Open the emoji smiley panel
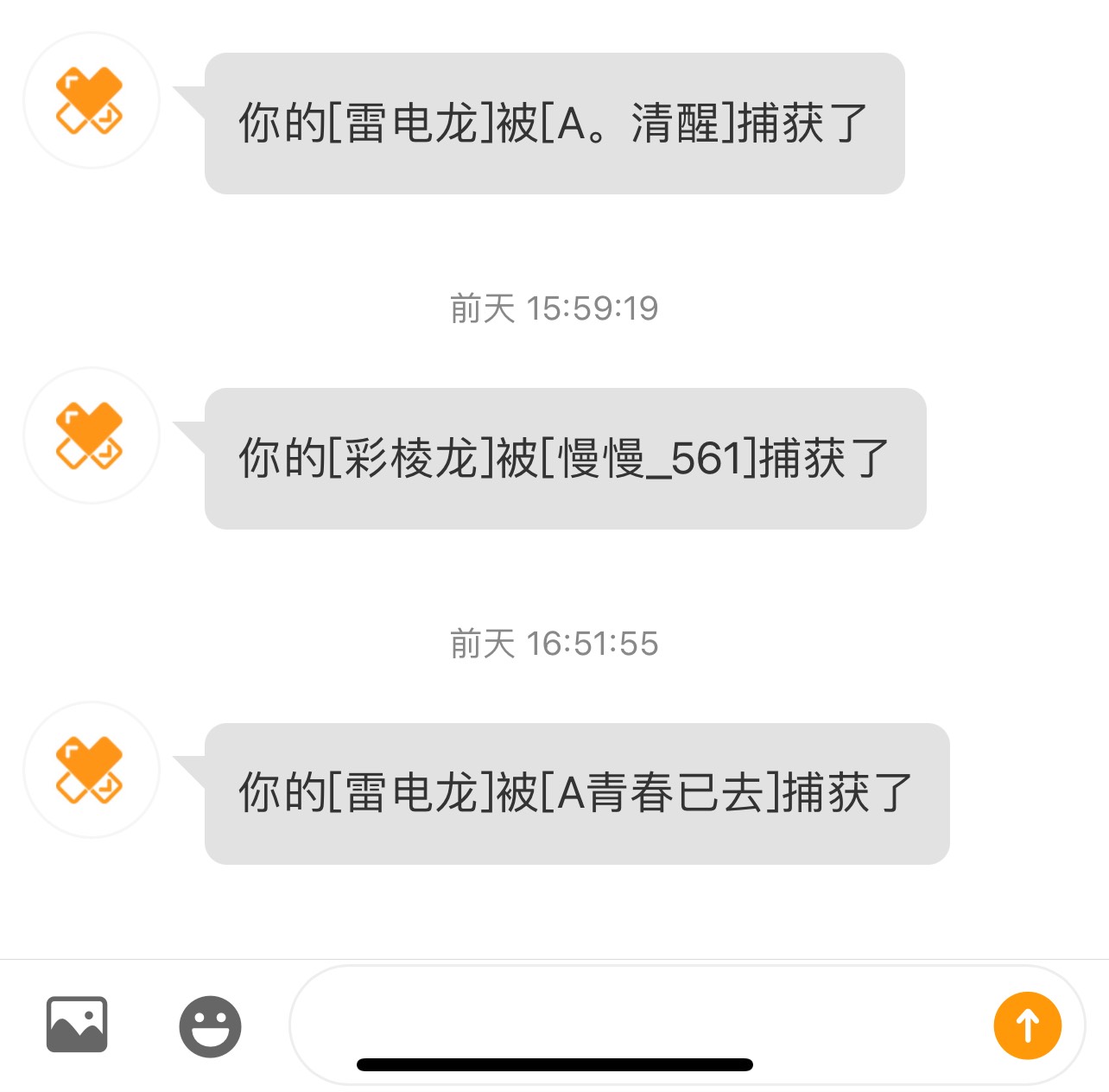Image resolution: width=1109 pixels, height=1092 pixels. click(x=210, y=1026)
